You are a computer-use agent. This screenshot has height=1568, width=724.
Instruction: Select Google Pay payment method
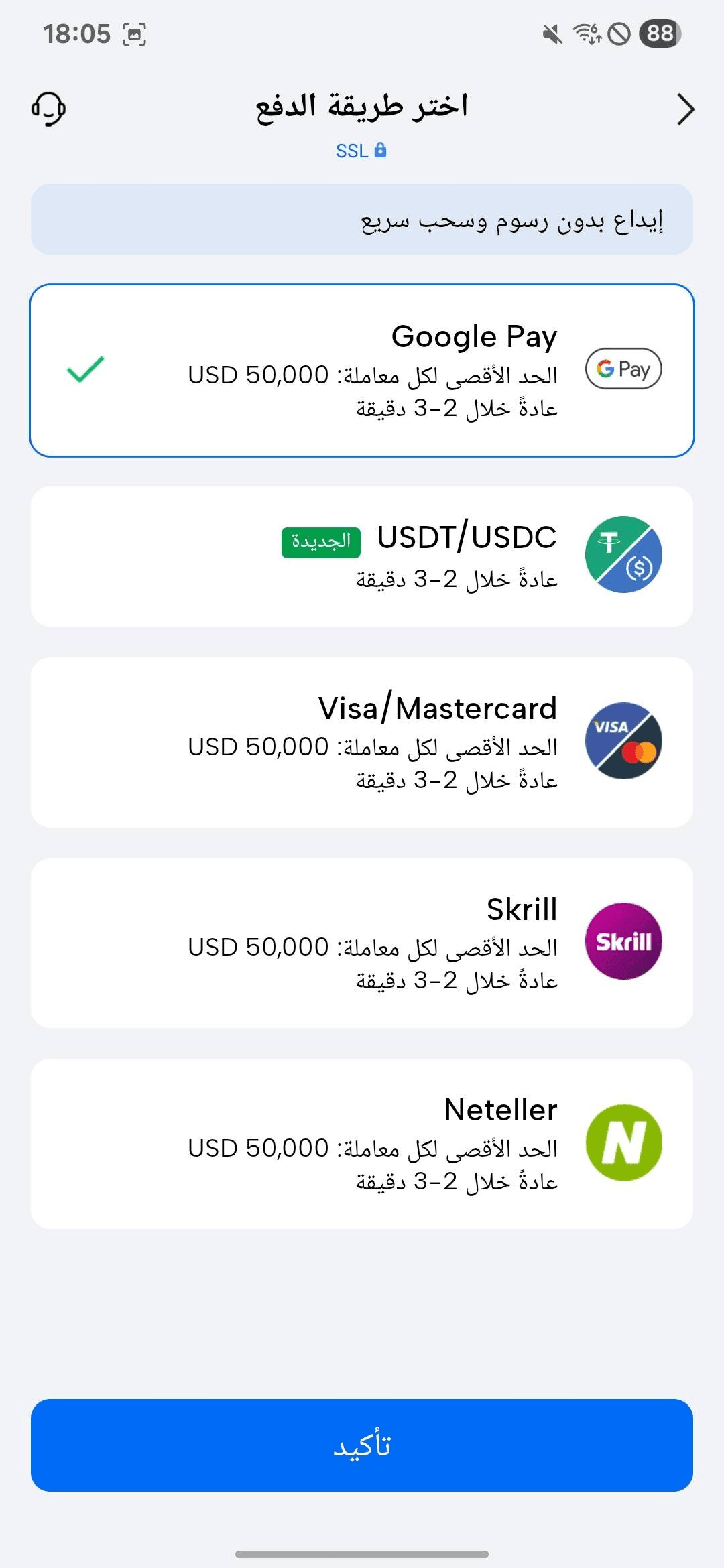click(362, 371)
